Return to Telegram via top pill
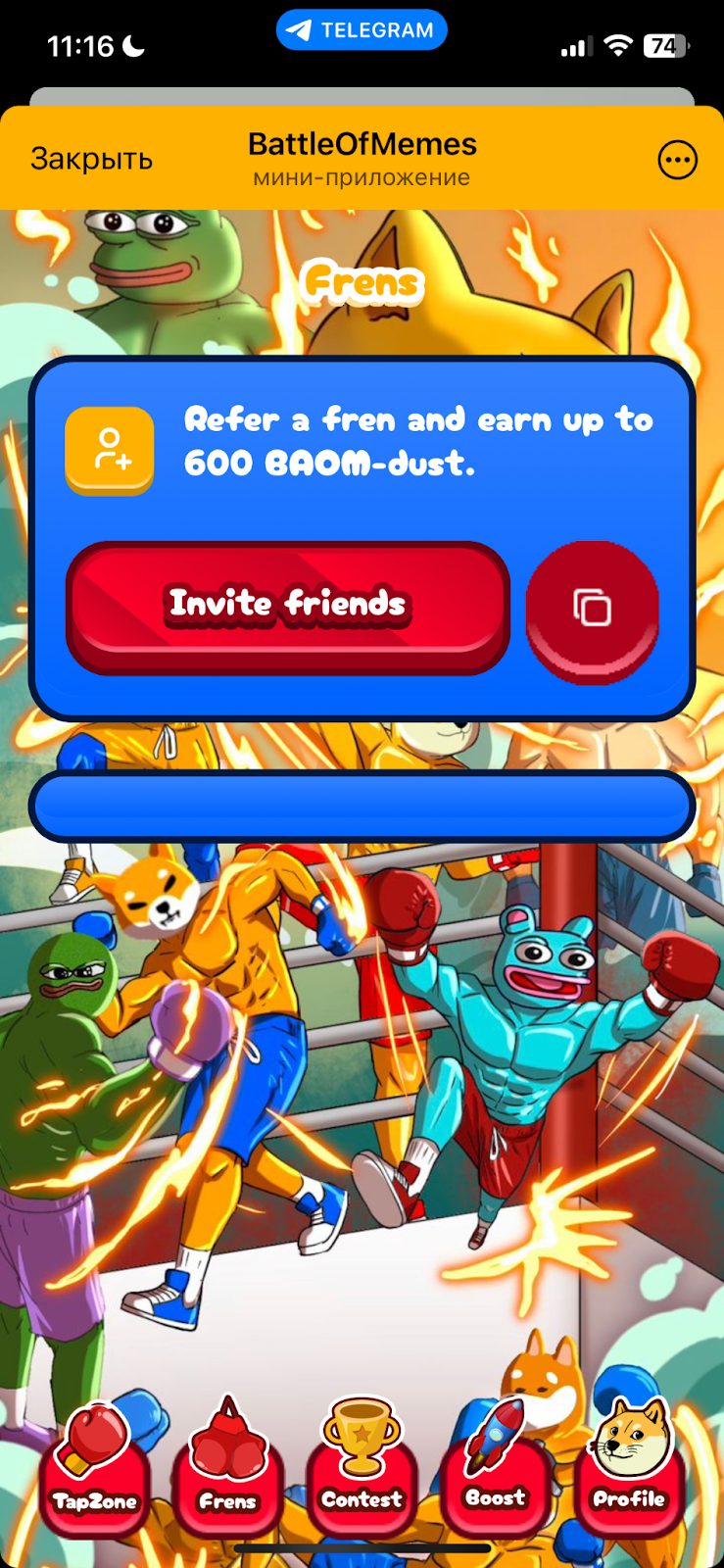This screenshot has height=1568, width=724. click(362, 30)
